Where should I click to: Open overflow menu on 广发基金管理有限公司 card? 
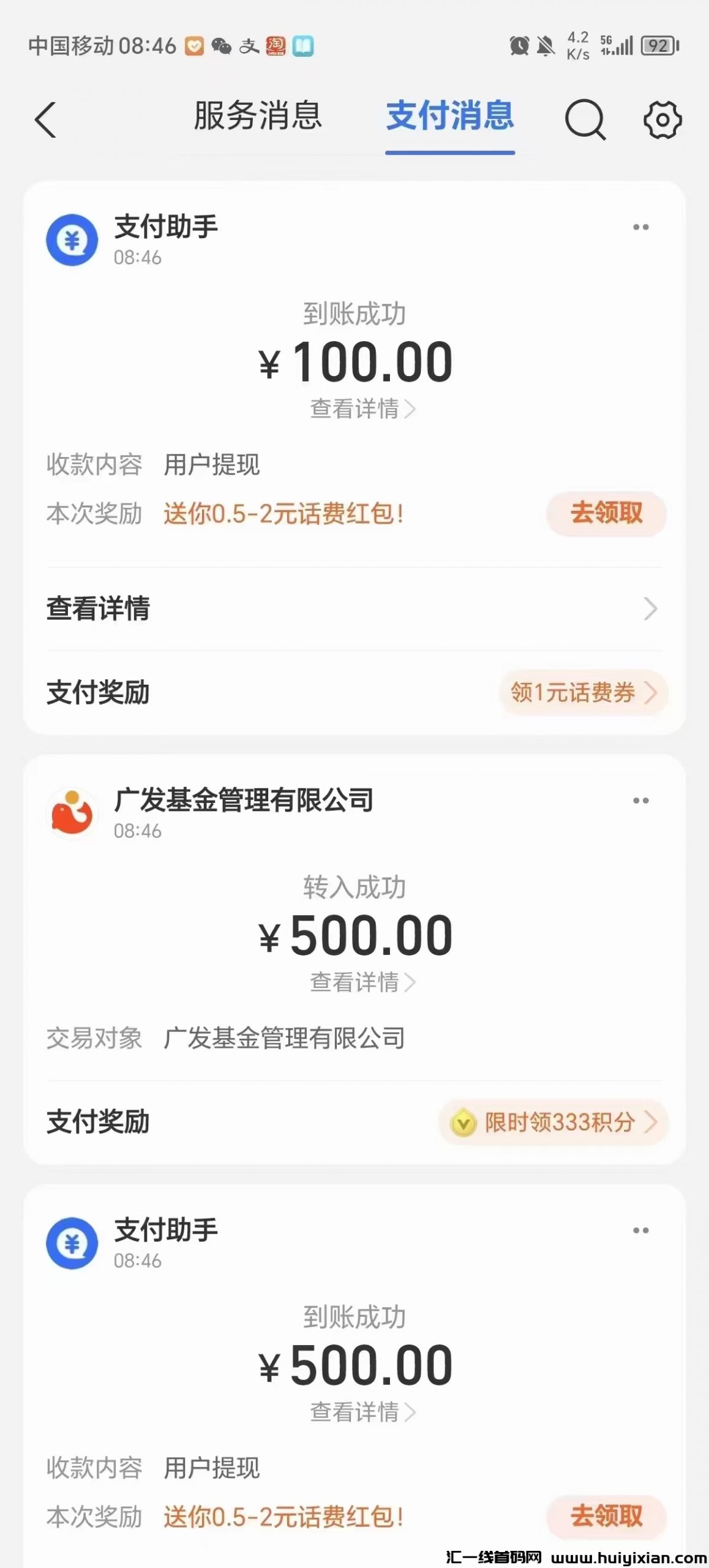click(640, 801)
